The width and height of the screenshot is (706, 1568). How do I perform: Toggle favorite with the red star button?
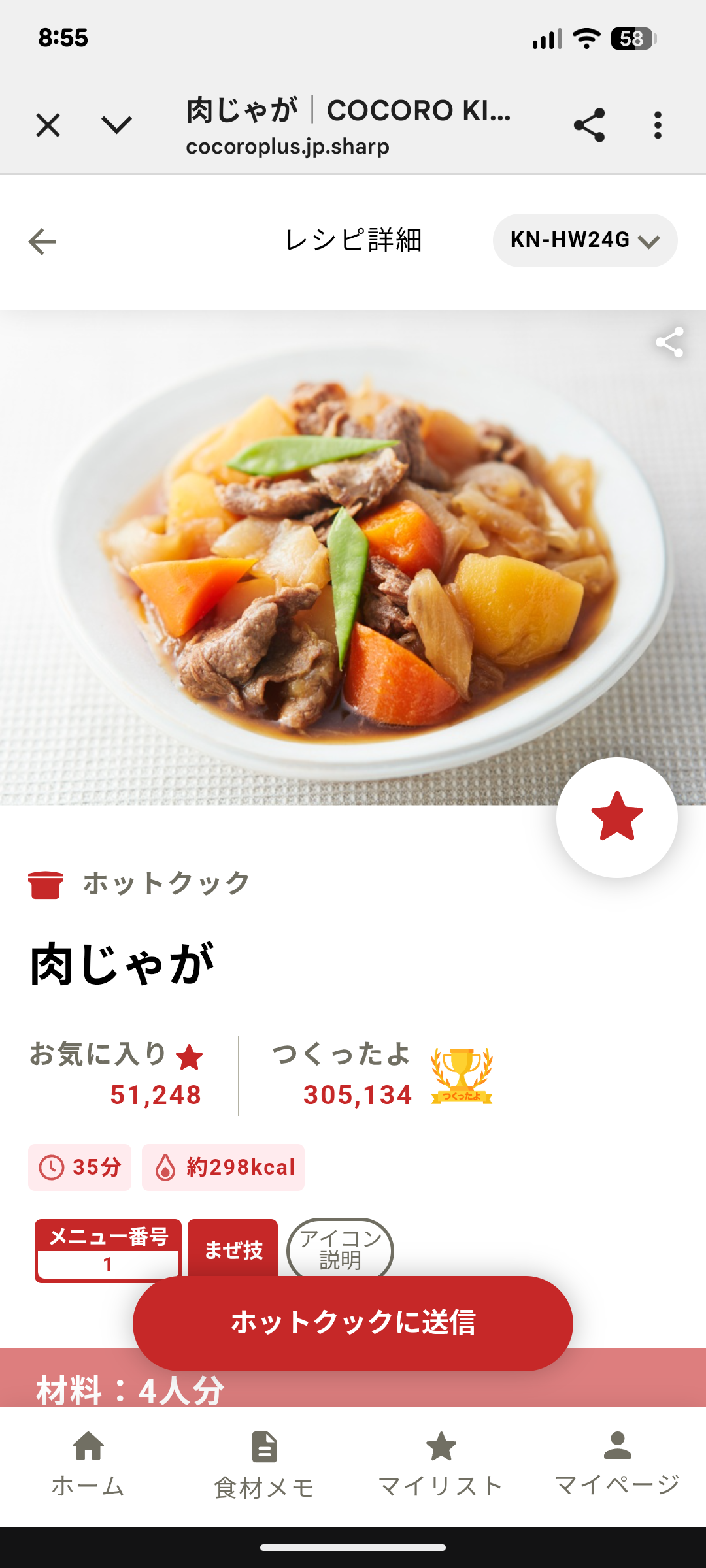point(616,817)
